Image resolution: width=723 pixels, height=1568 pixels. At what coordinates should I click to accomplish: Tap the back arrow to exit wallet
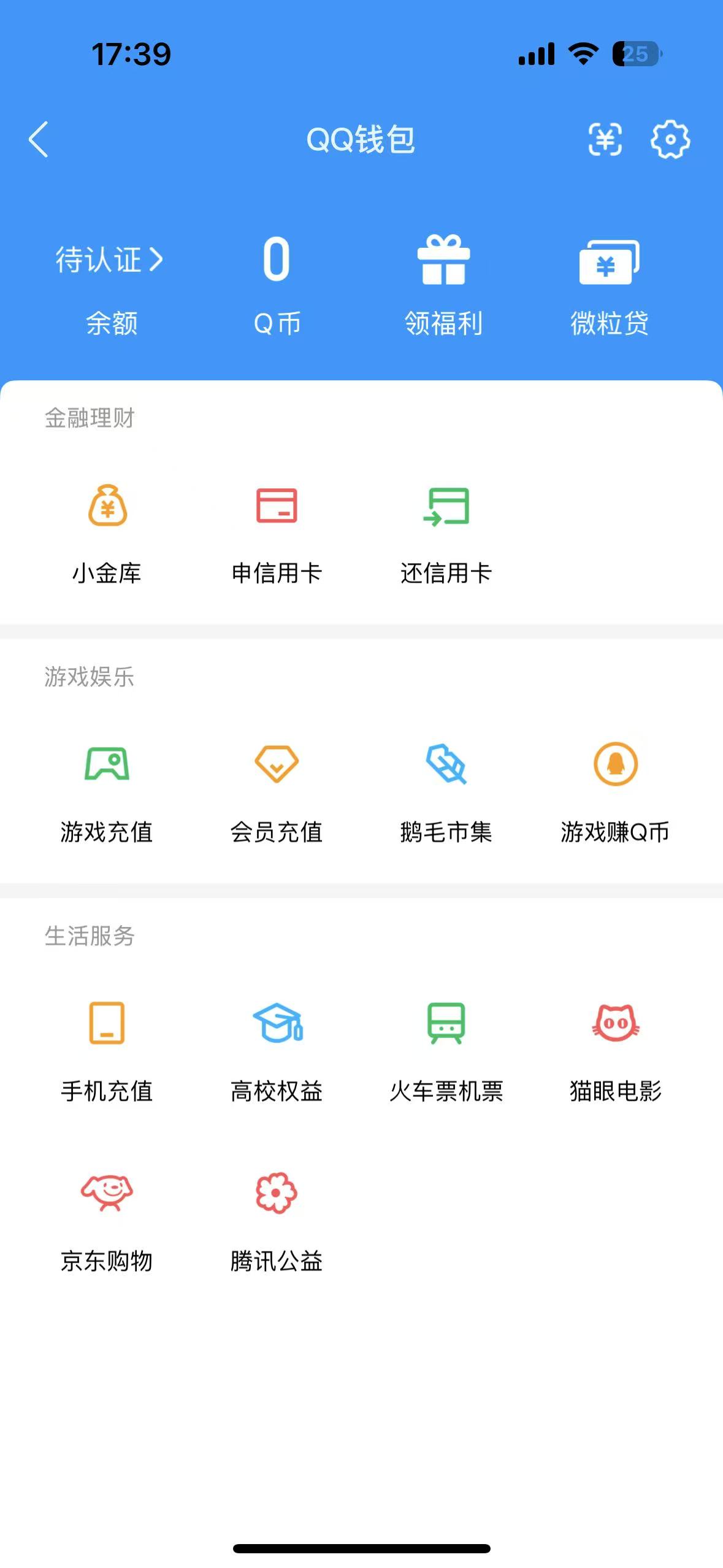pos(38,140)
